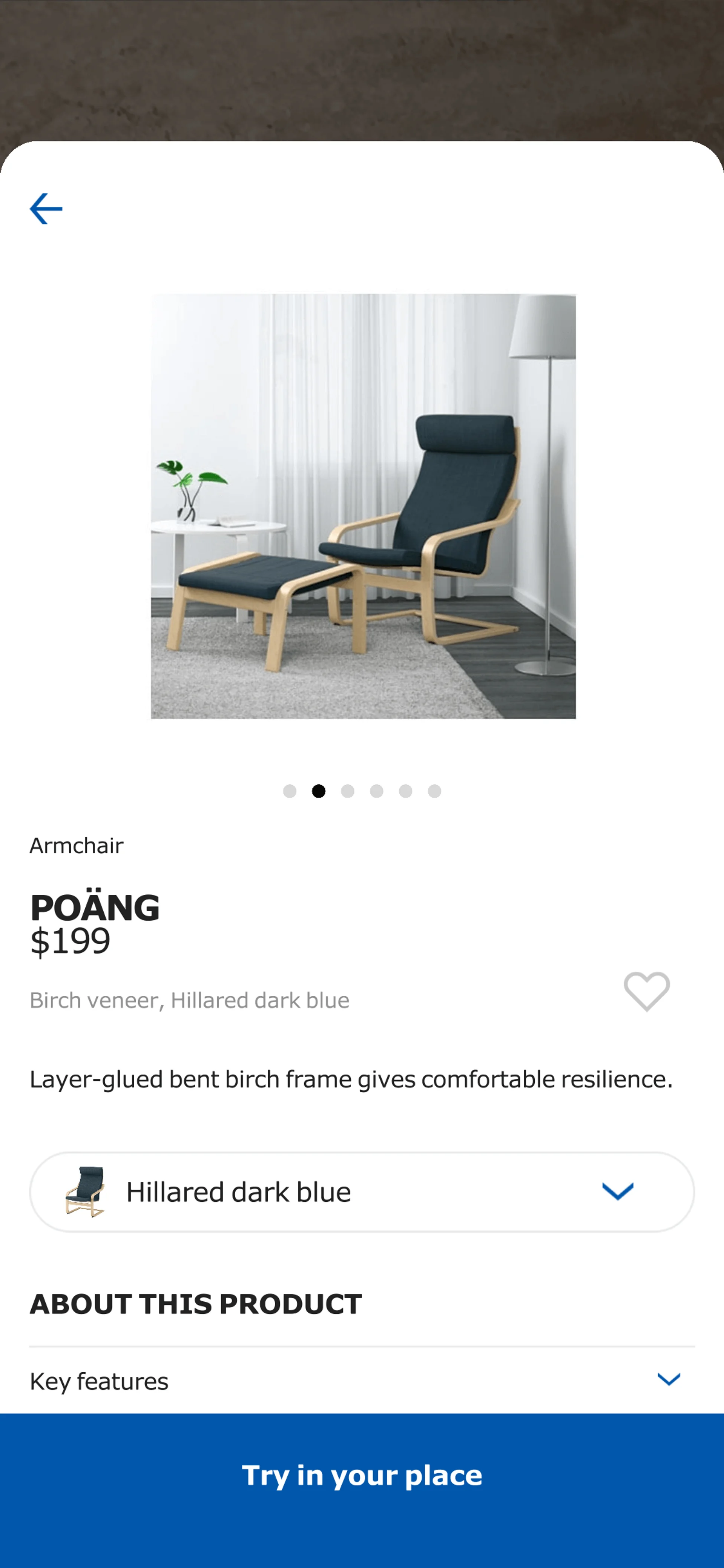The height and width of the screenshot is (1568, 724).
Task: Go back using the blue arrow
Action: [46, 209]
